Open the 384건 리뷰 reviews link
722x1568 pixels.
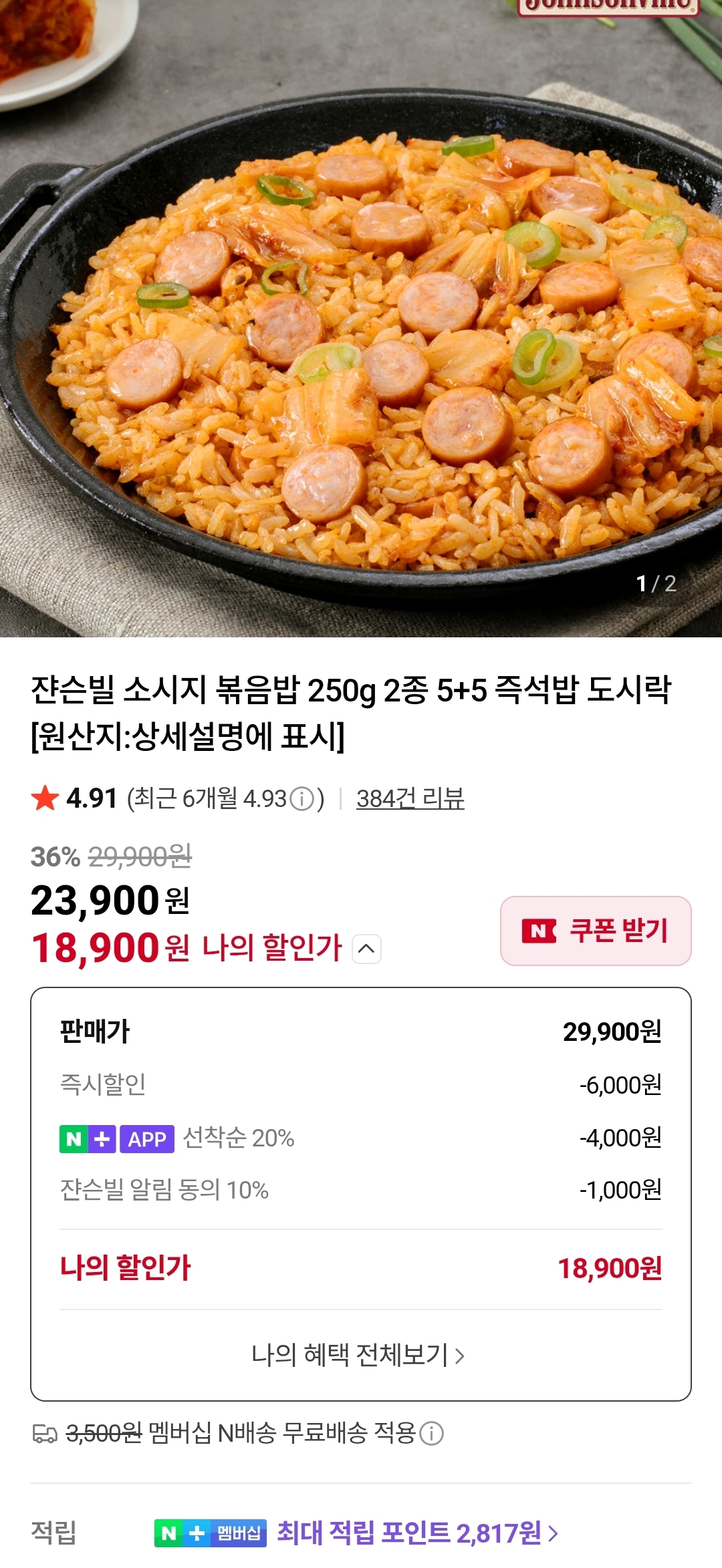(x=410, y=798)
